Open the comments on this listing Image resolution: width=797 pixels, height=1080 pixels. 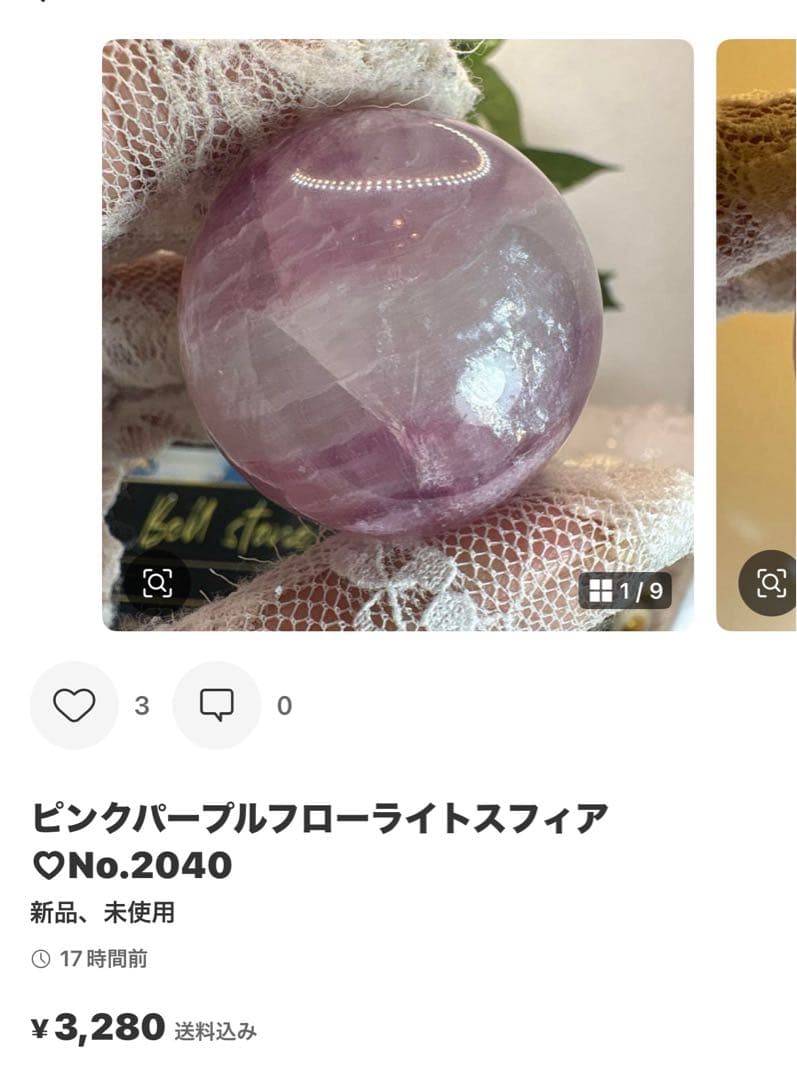[x=216, y=705]
